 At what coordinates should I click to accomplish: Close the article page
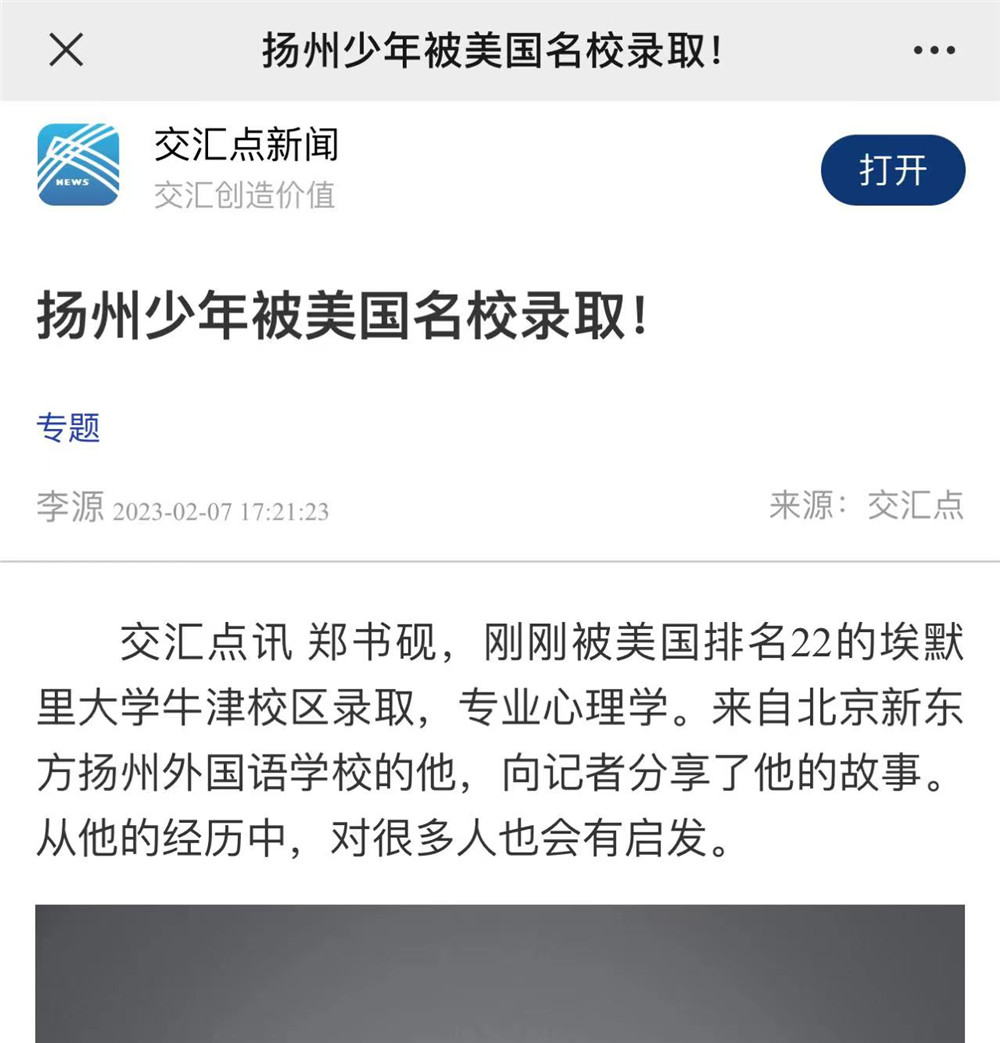pos(66,51)
